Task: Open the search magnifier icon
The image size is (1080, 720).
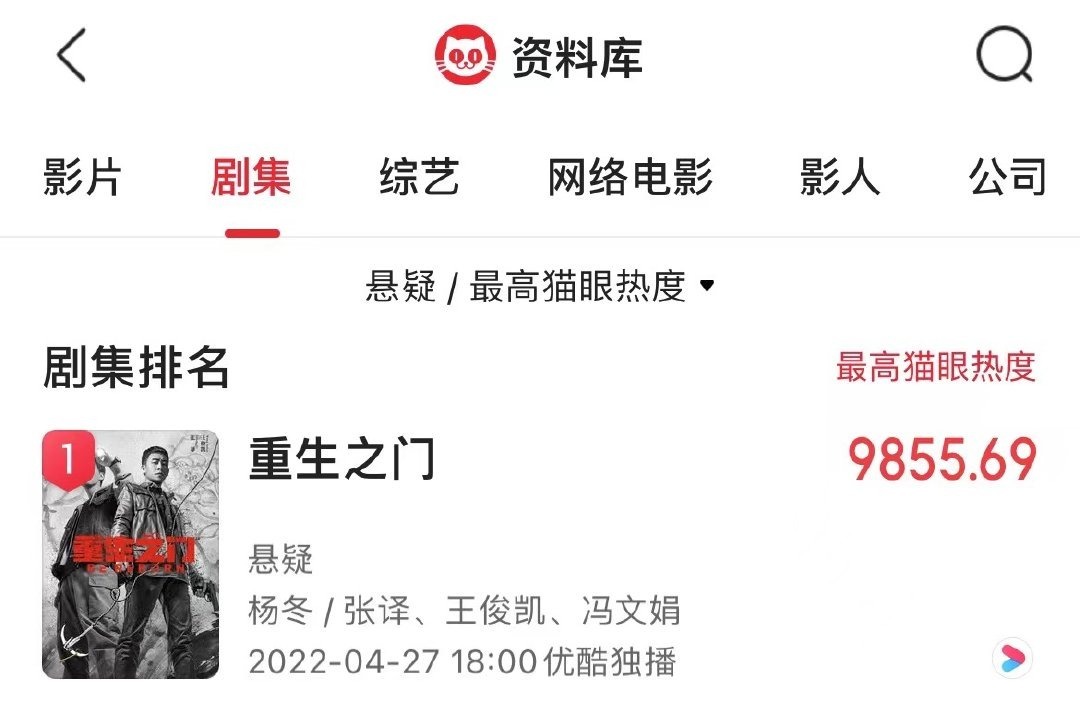Action: [x=1005, y=54]
